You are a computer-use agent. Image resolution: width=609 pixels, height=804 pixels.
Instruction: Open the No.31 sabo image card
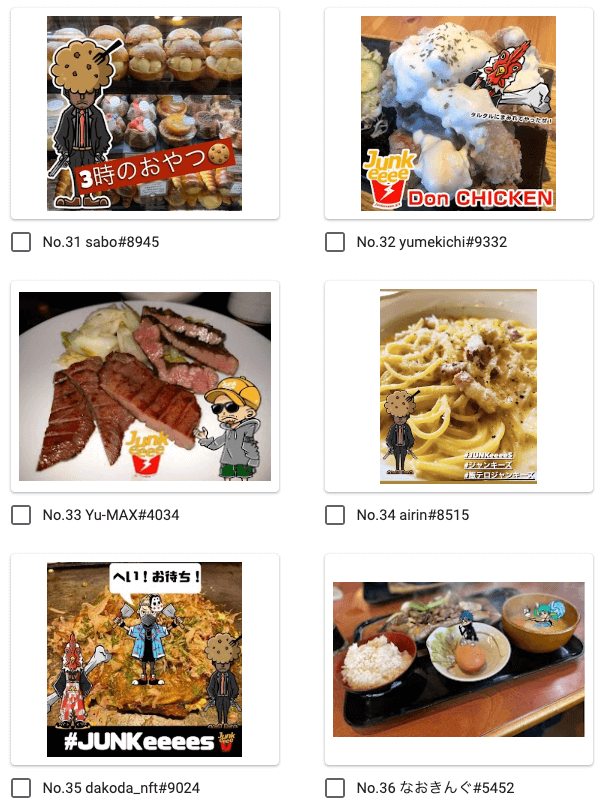[x=145, y=113]
